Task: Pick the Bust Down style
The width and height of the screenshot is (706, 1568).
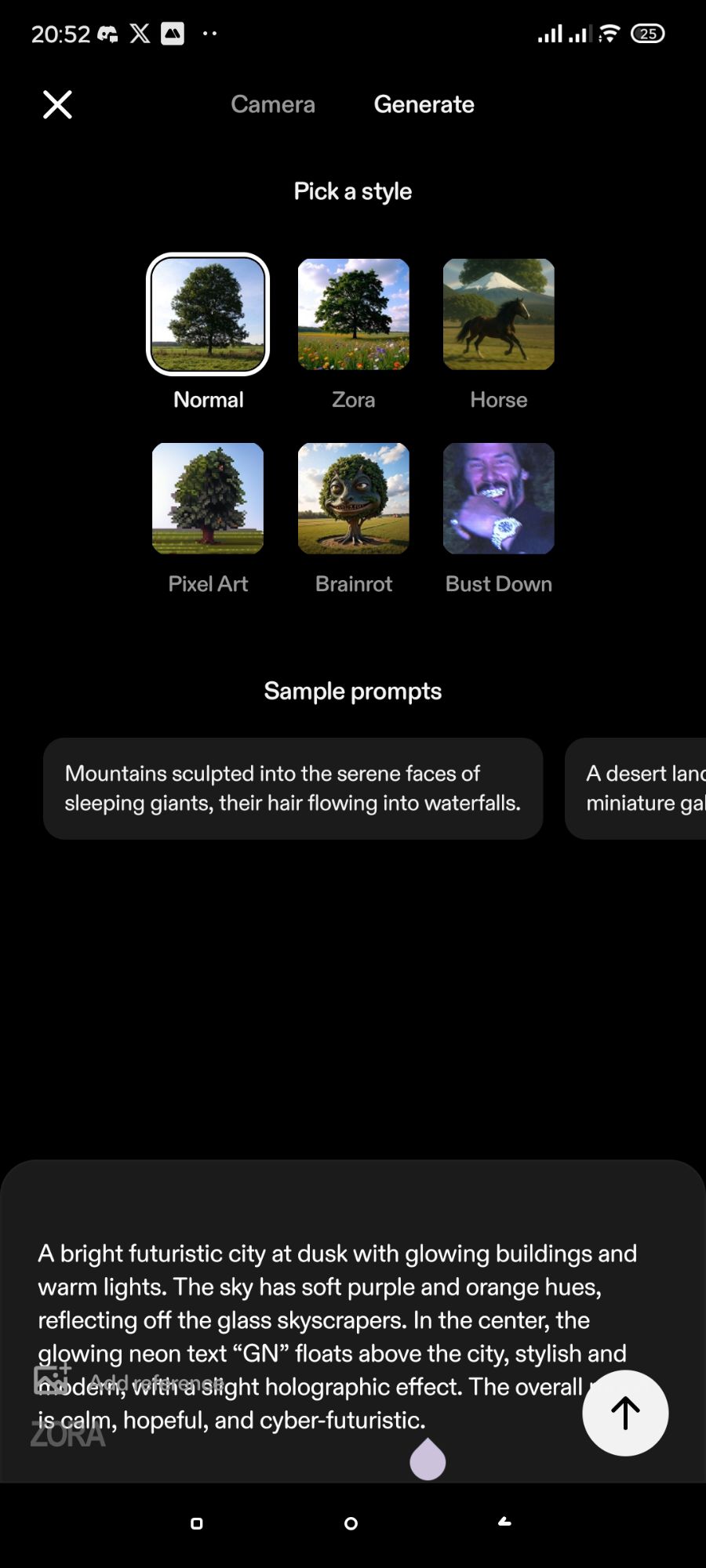Action: 498,499
